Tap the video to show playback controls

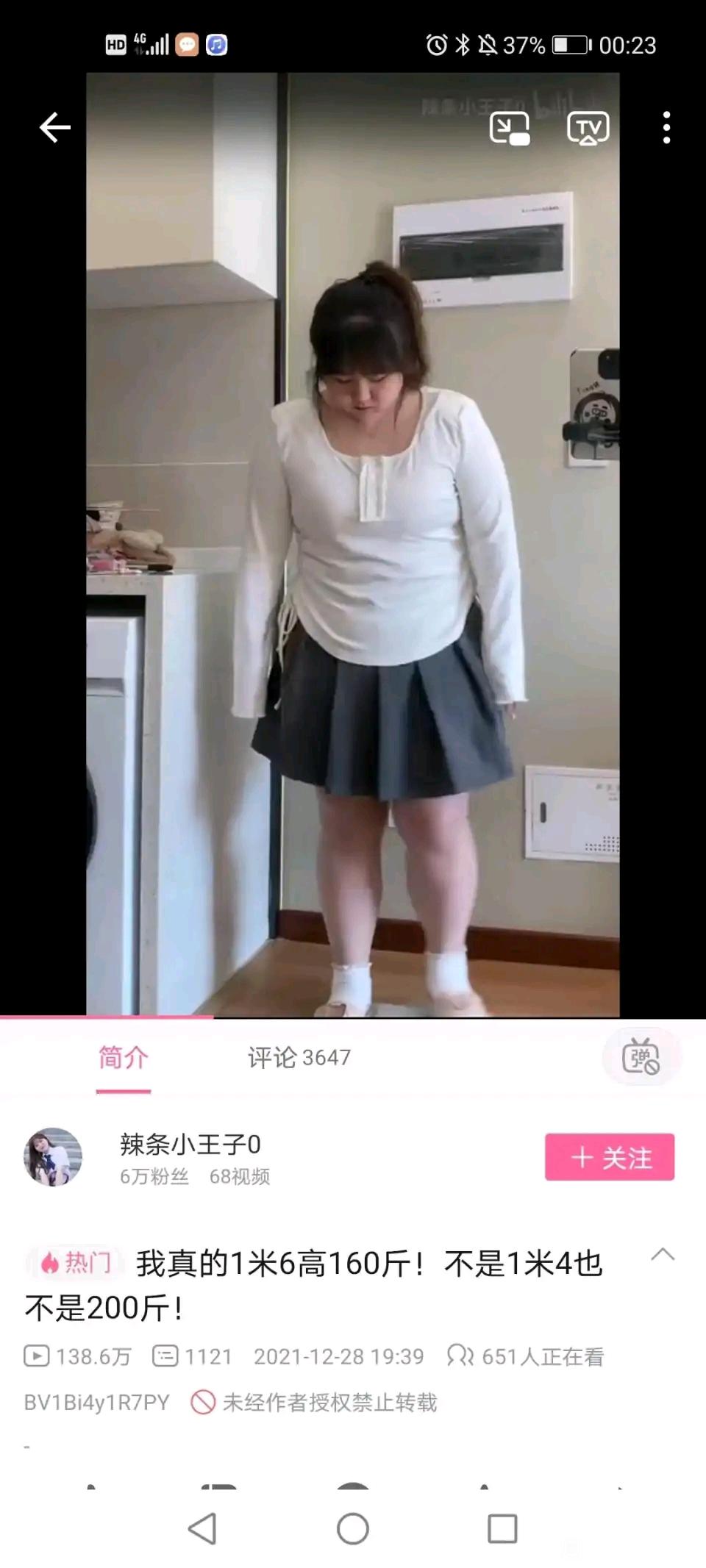[x=353, y=544]
